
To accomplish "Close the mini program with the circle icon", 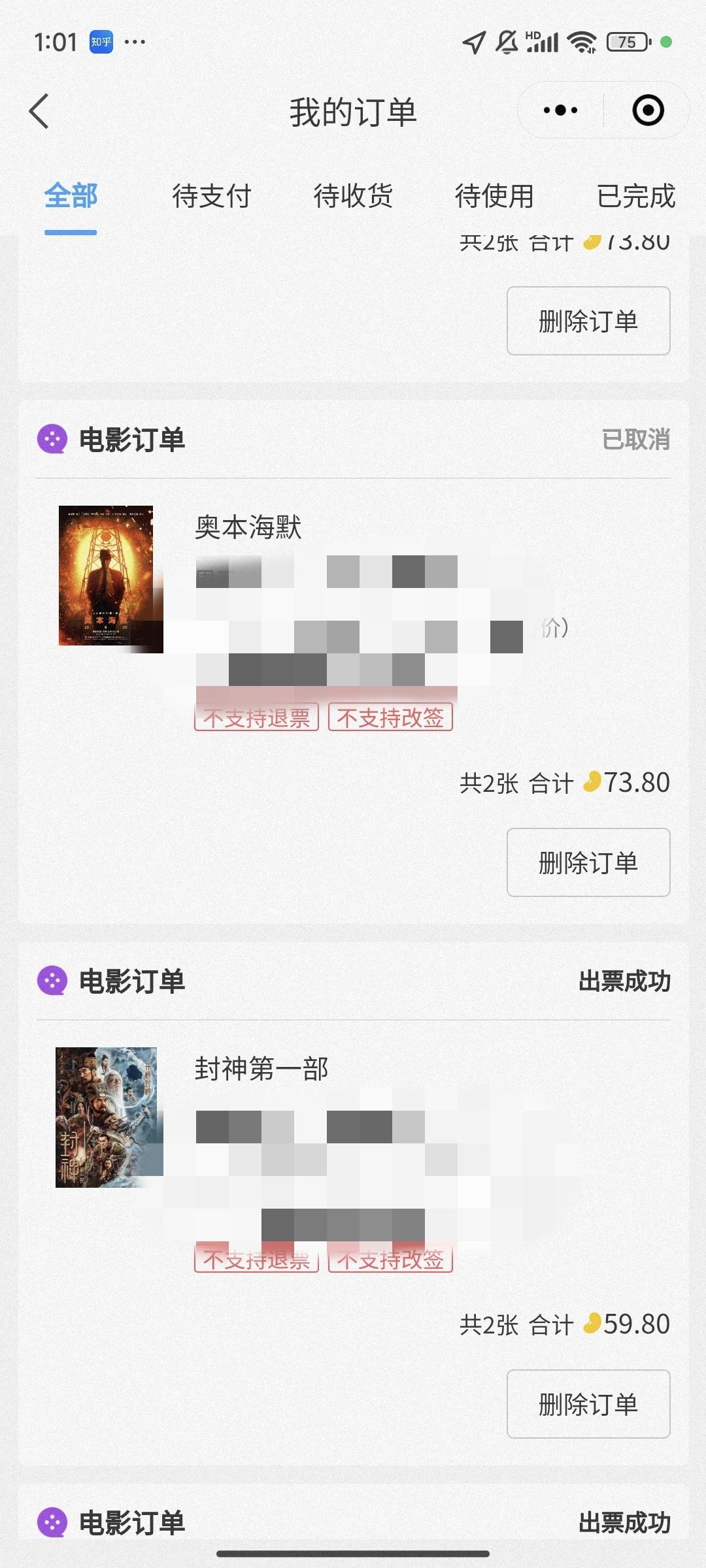I will click(648, 110).
